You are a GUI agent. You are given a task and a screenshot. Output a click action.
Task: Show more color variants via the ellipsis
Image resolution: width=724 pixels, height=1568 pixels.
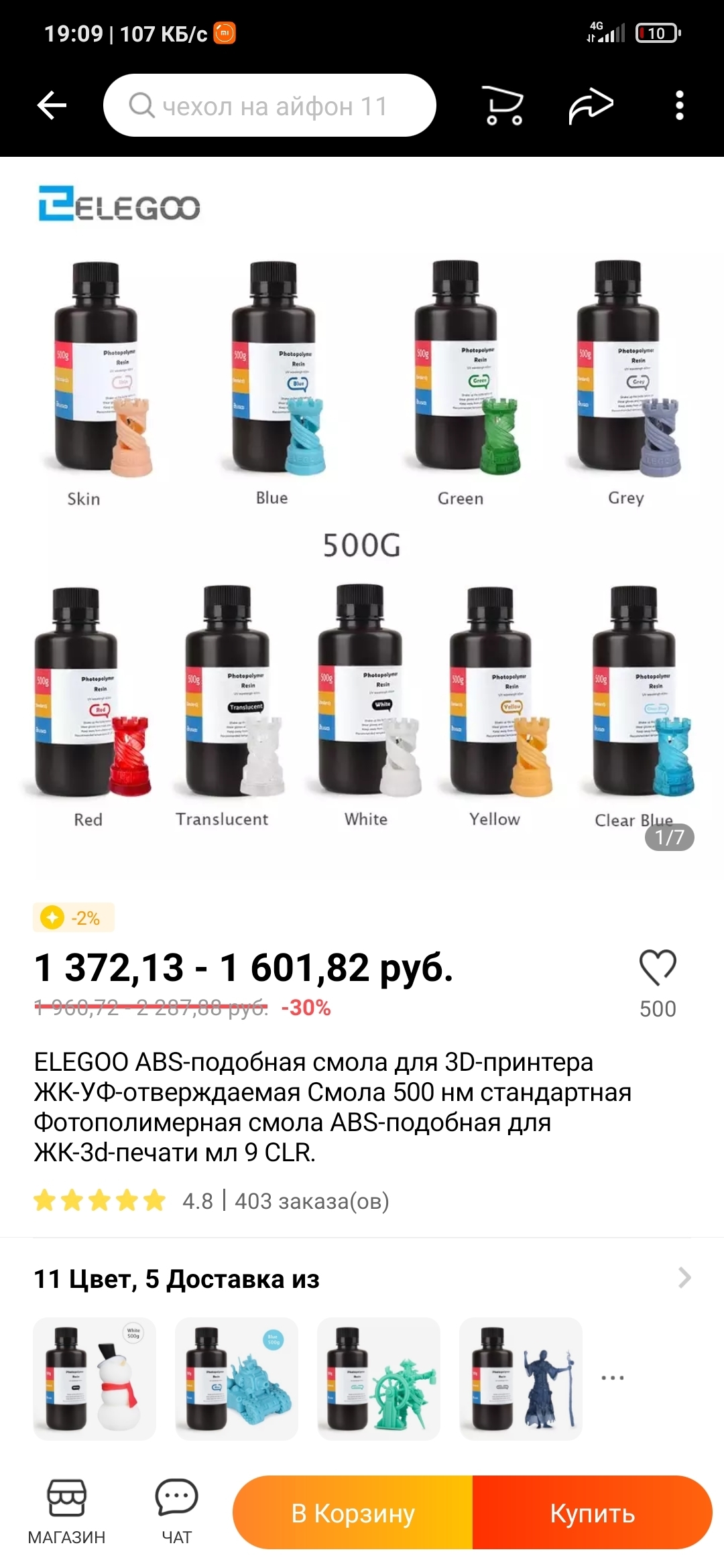(613, 1378)
